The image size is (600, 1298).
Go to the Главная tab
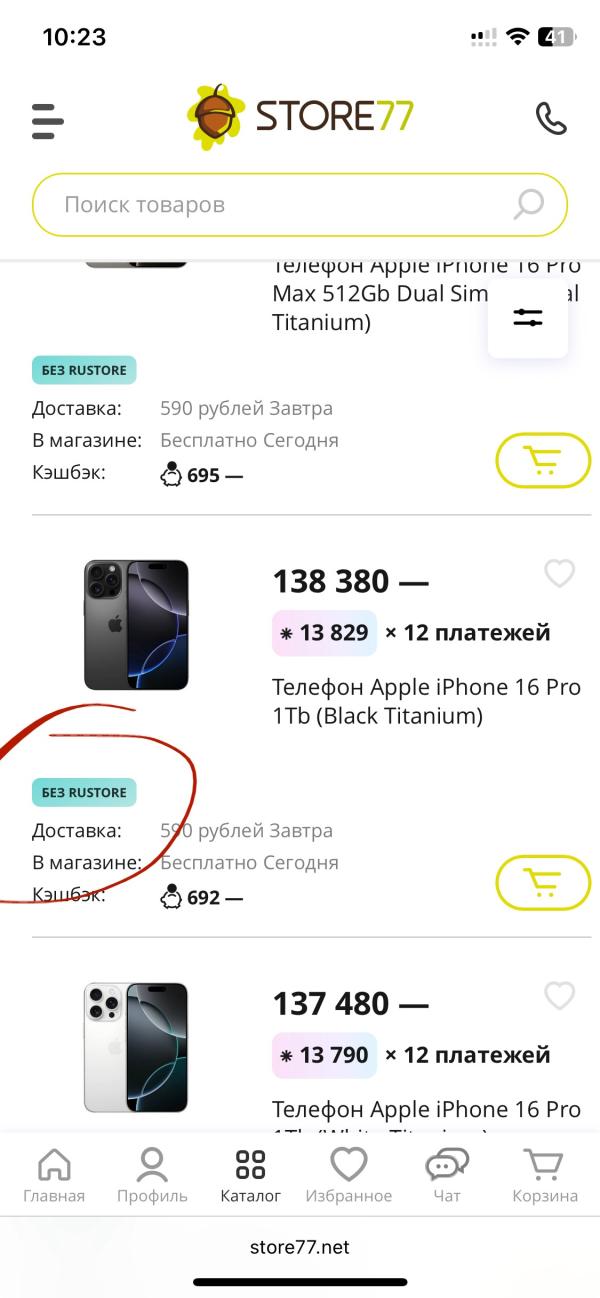pyautogui.click(x=54, y=1176)
